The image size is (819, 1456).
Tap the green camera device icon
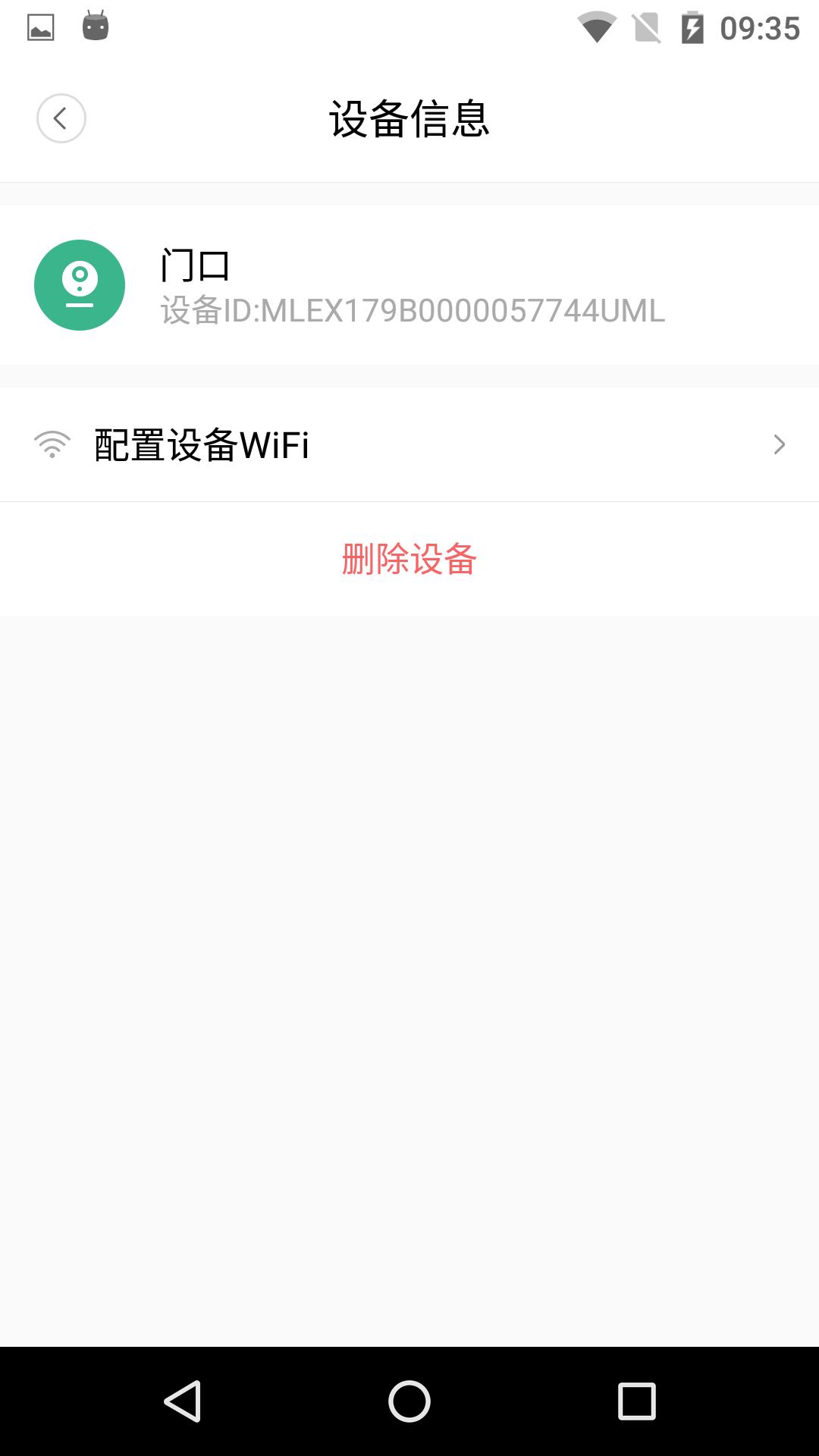point(80,284)
